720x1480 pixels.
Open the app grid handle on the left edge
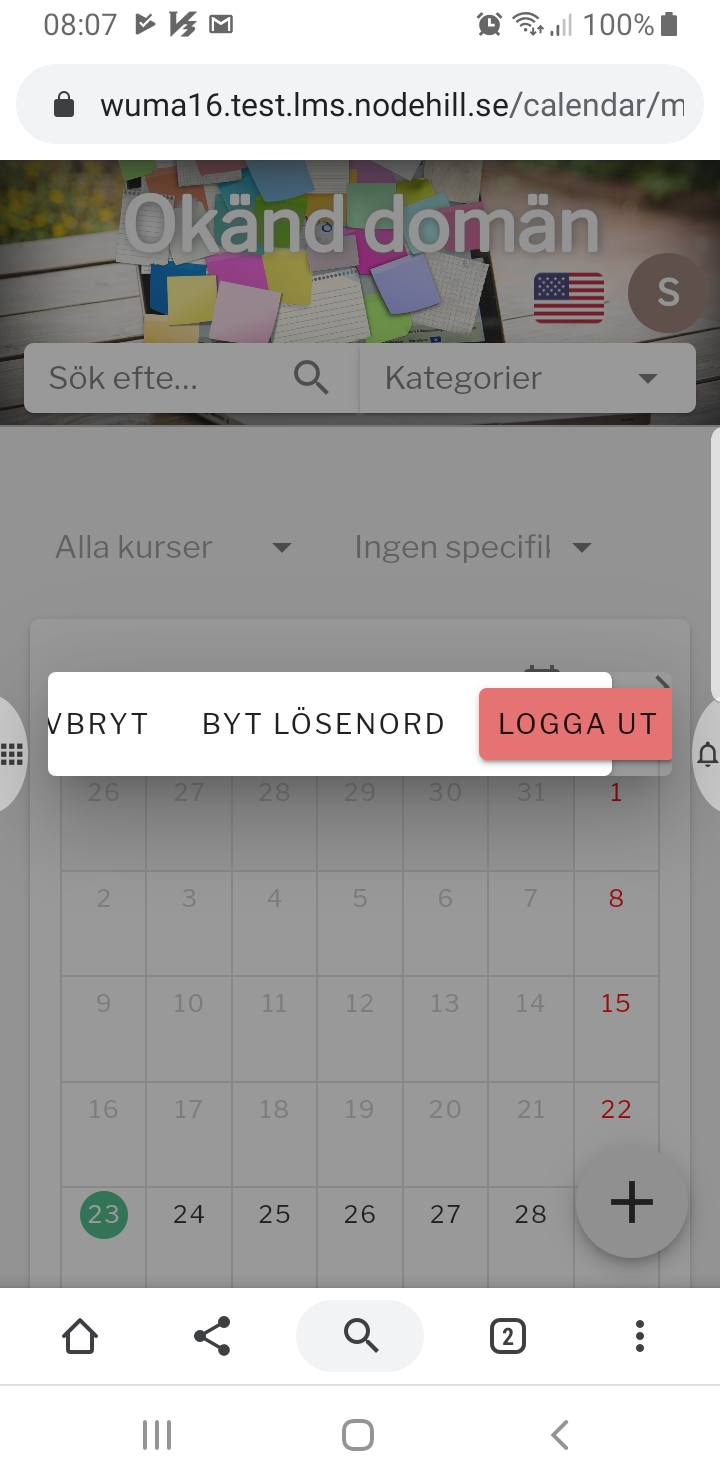pos(12,755)
